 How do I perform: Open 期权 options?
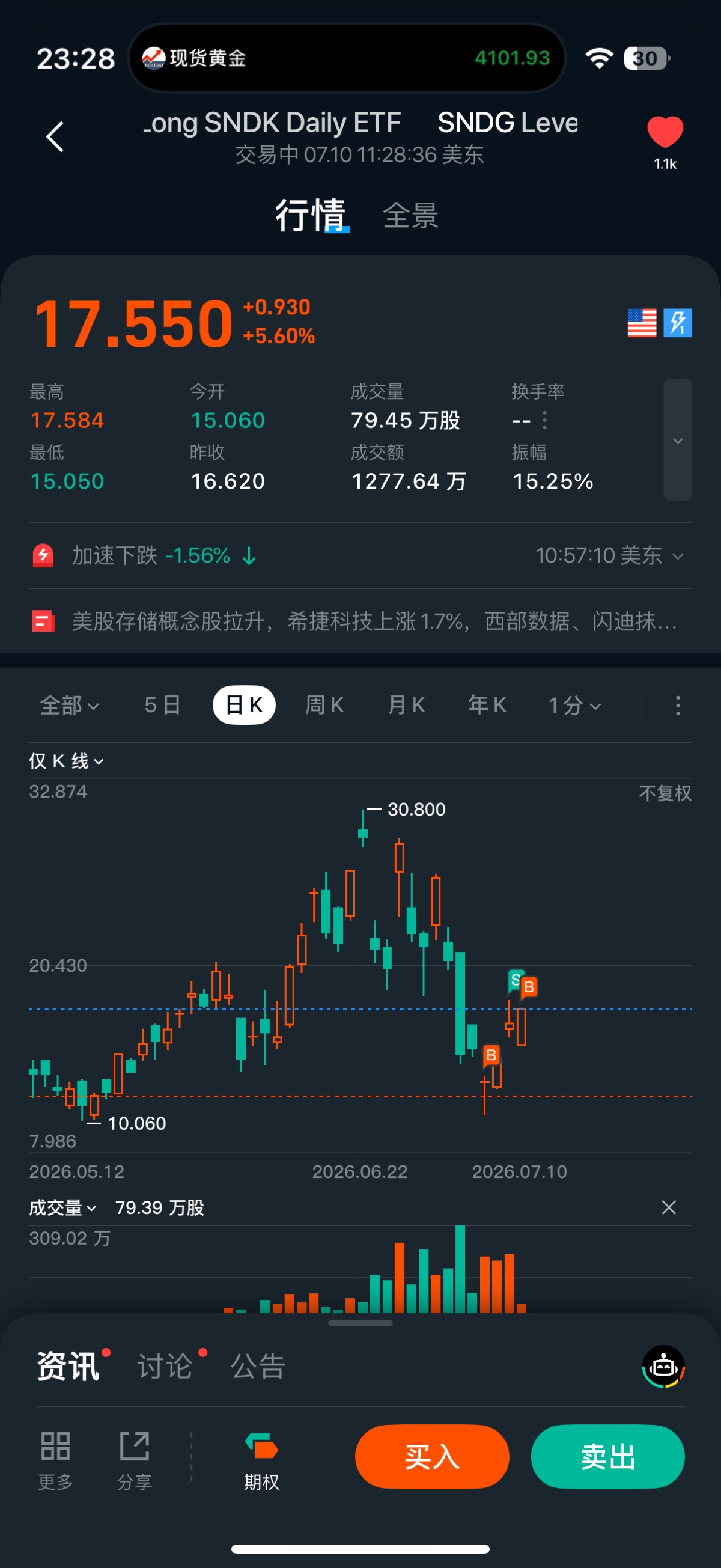pos(261,1461)
